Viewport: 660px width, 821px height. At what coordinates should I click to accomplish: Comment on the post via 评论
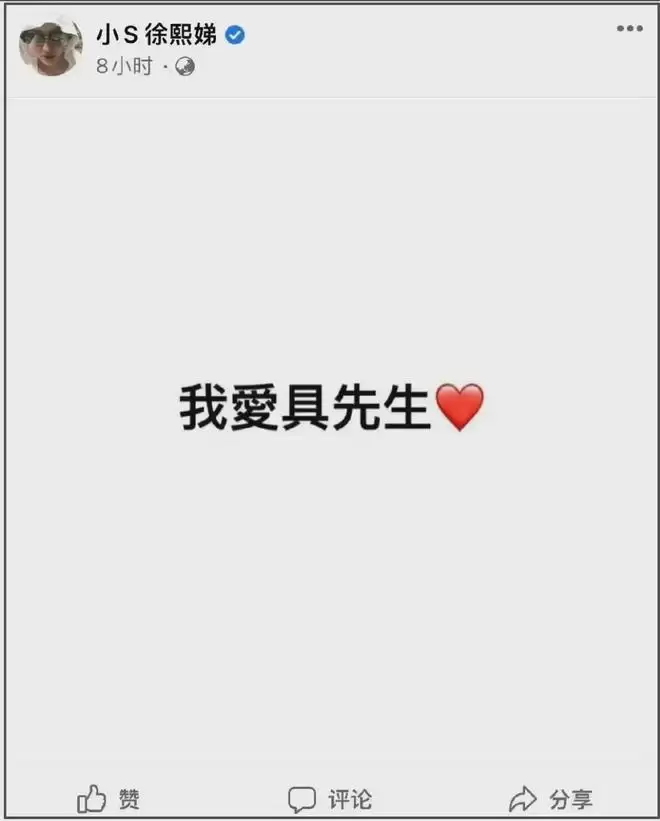330,799
